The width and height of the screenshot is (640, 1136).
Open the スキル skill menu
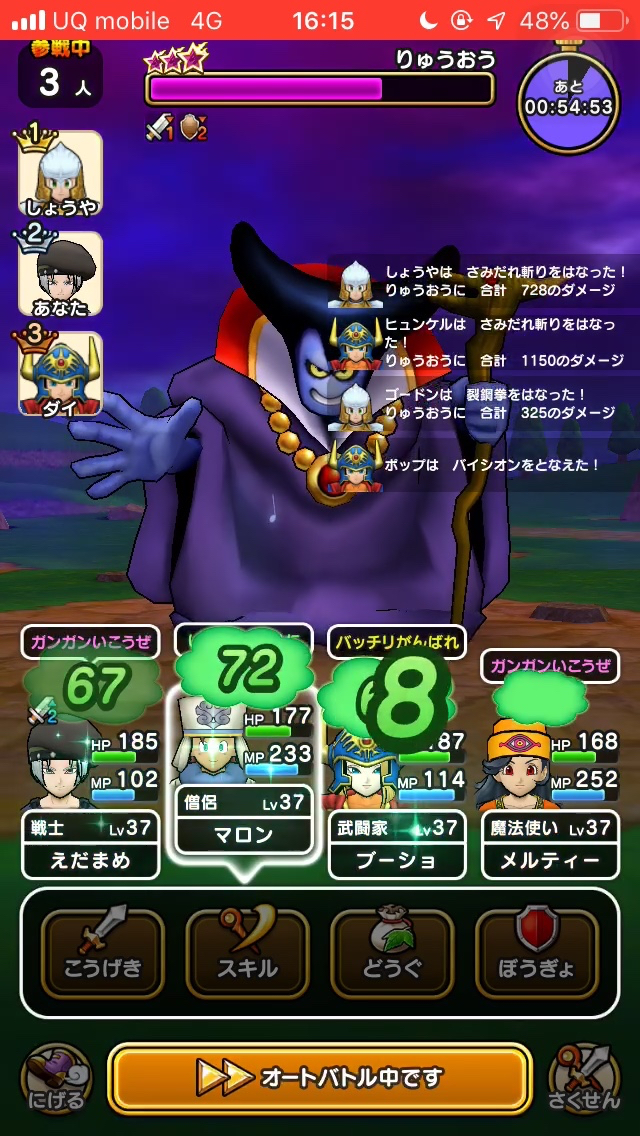(247, 953)
